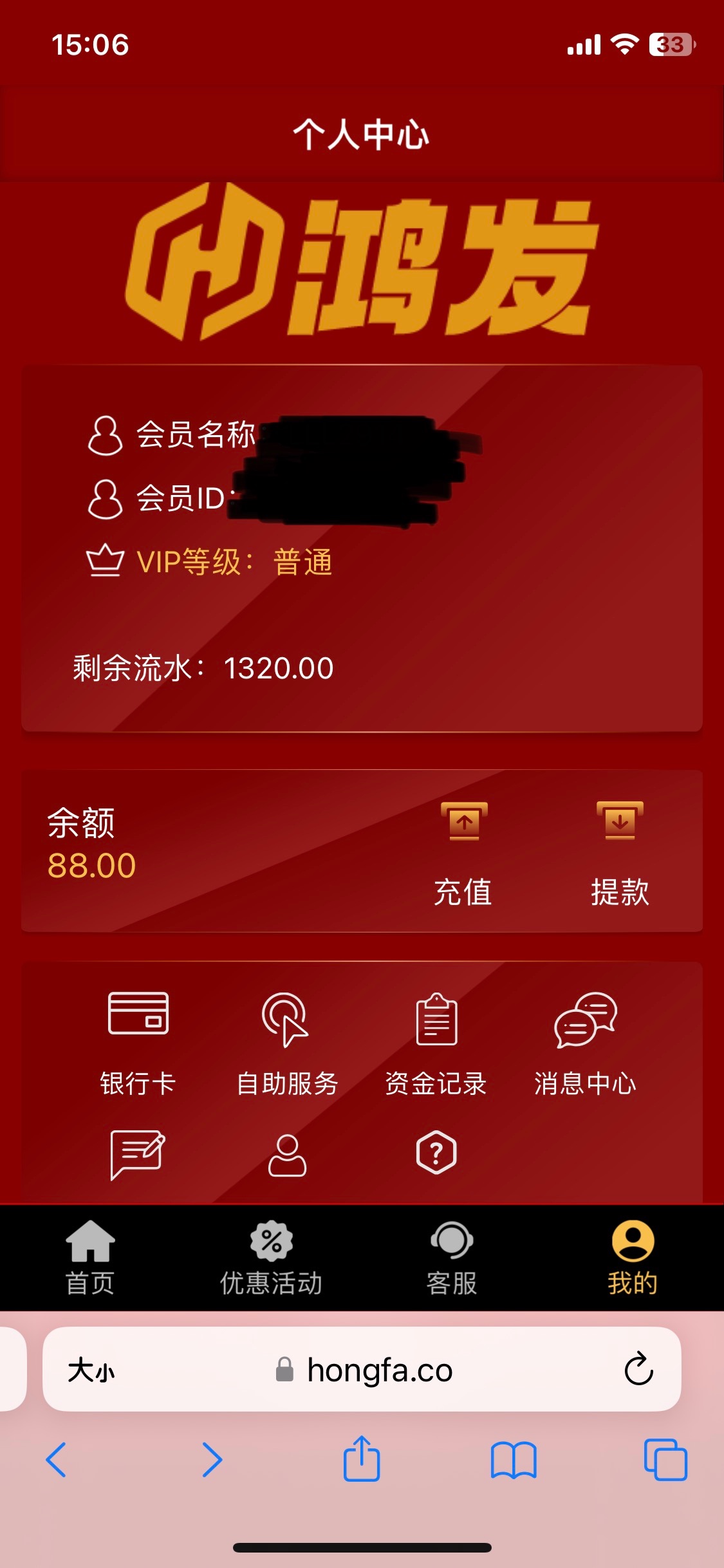
Task: View 资金记录 fund records
Action: (x=436, y=1043)
